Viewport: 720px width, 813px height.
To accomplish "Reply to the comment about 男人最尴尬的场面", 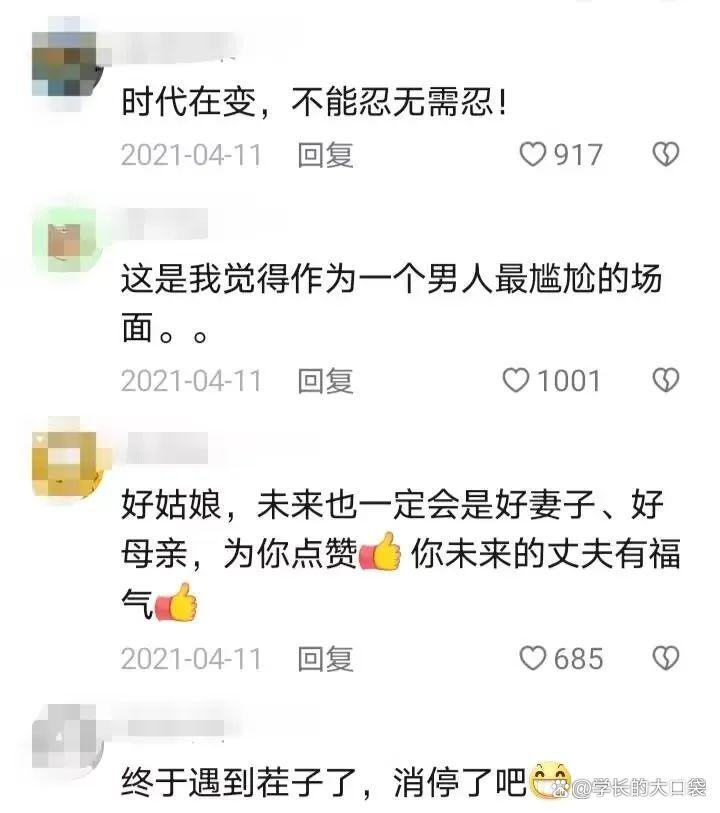I will (326, 380).
